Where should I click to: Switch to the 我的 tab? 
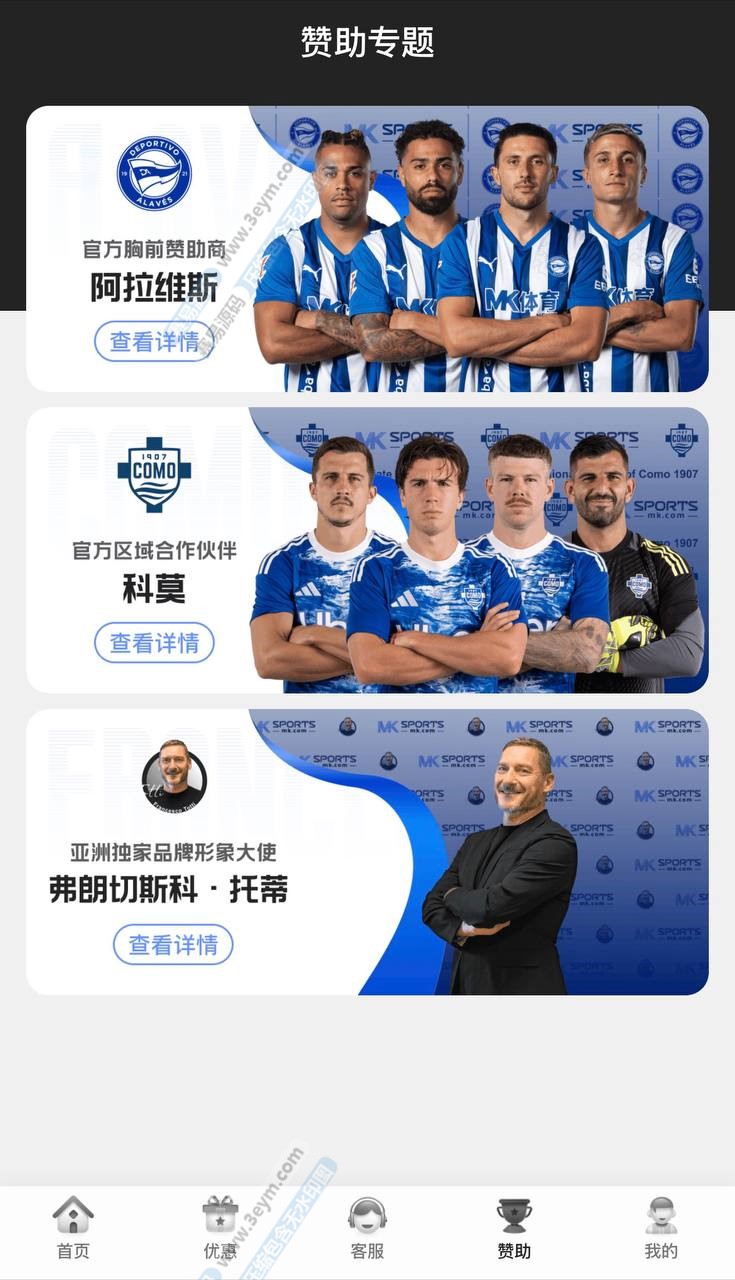(x=660, y=1228)
